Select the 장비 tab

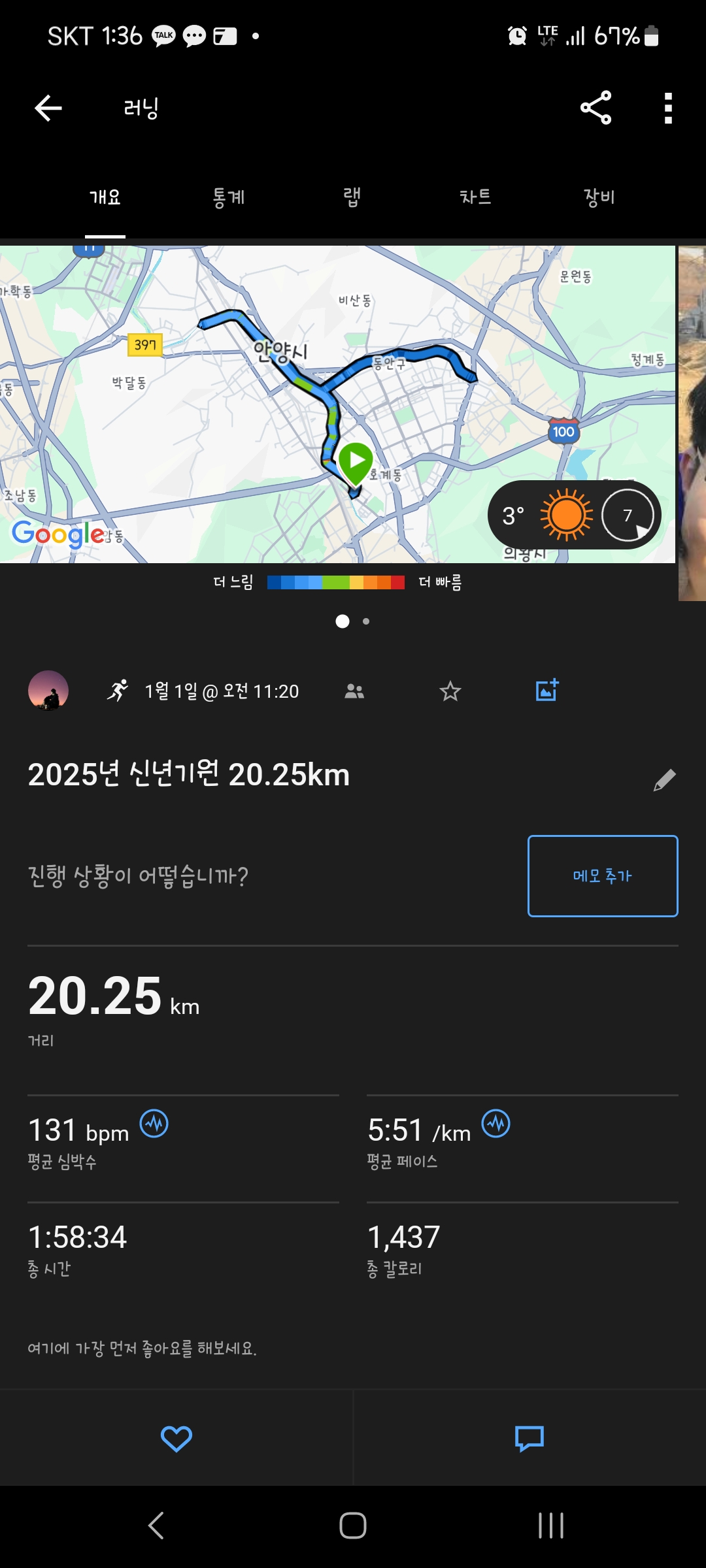599,197
